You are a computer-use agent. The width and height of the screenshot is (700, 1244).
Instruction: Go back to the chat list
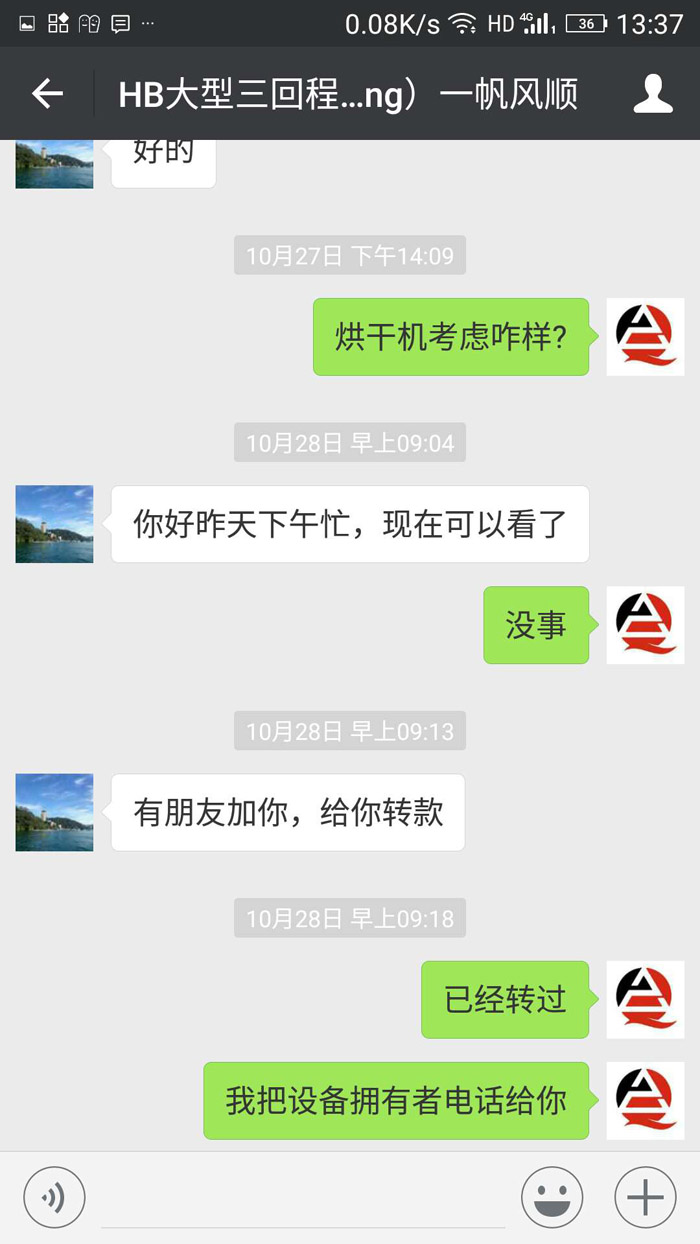pyautogui.click(x=47, y=94)
